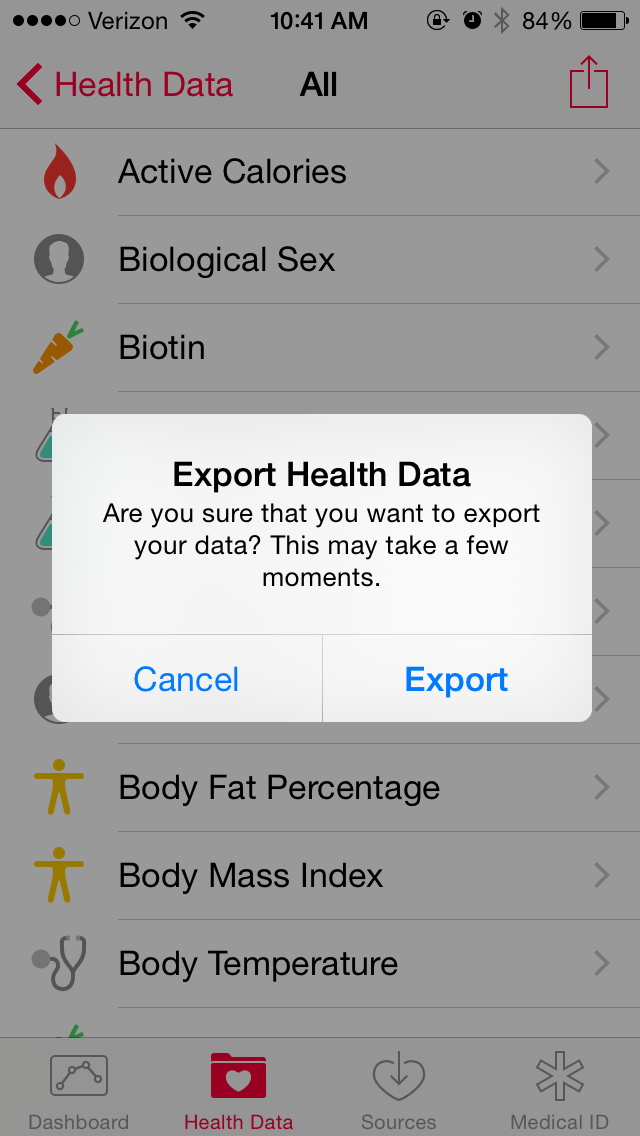This screenshot has height=1136, width=640.
Task: Open Body Mass Index
Action: tap(320, 876)
